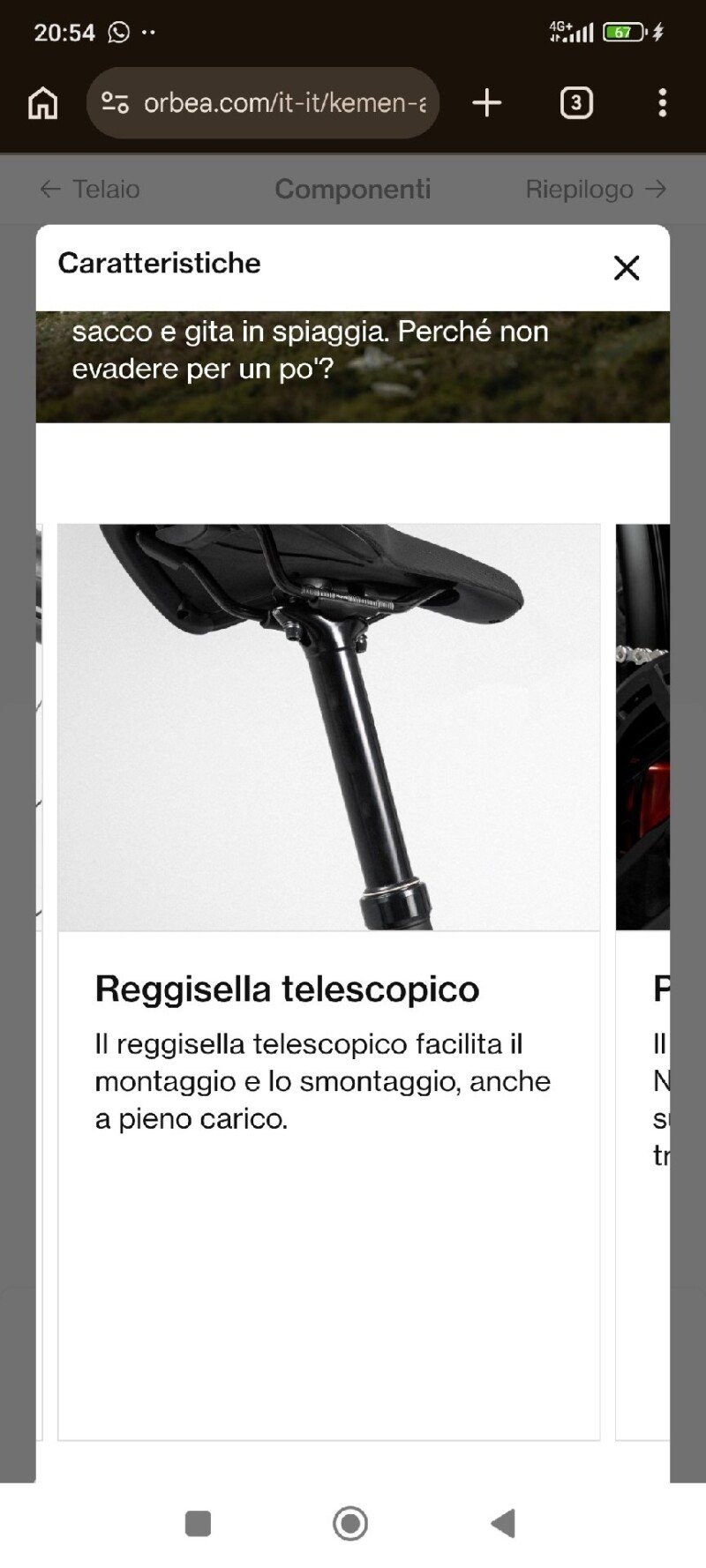Tap the orbea.com address bar
706x1568 pixels.
(263, 103)
